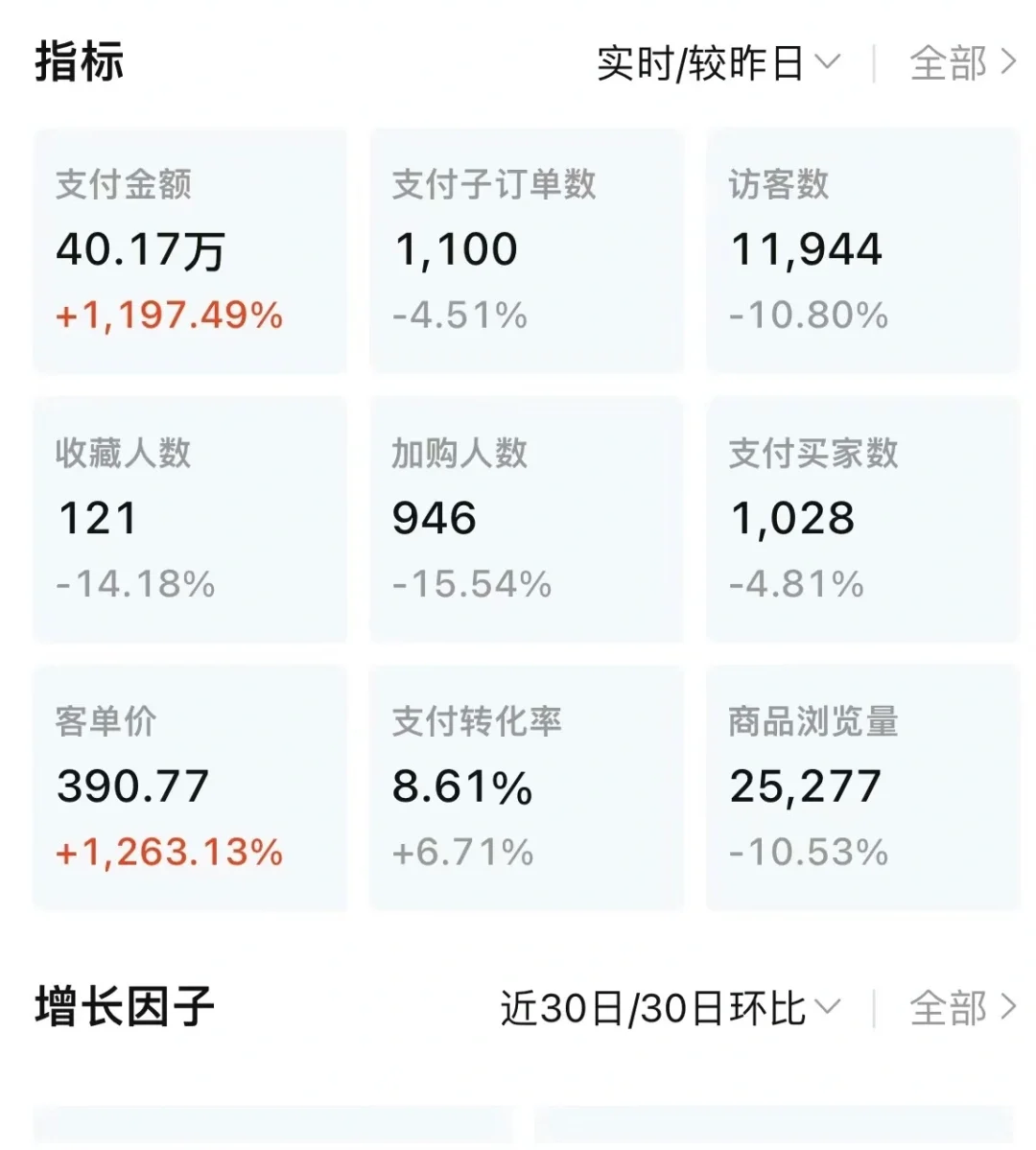Image resolution: width=1036 pixels, height=1150 pixels.
Task: View the 支付转化率 card
Action: [x=526, y=787]
